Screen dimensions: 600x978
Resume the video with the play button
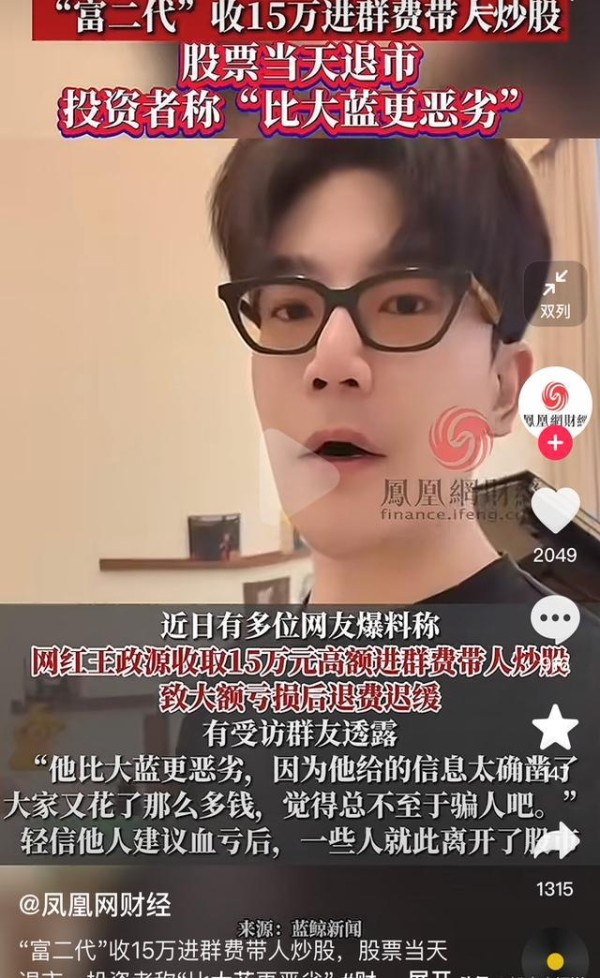tap(299, 478)
